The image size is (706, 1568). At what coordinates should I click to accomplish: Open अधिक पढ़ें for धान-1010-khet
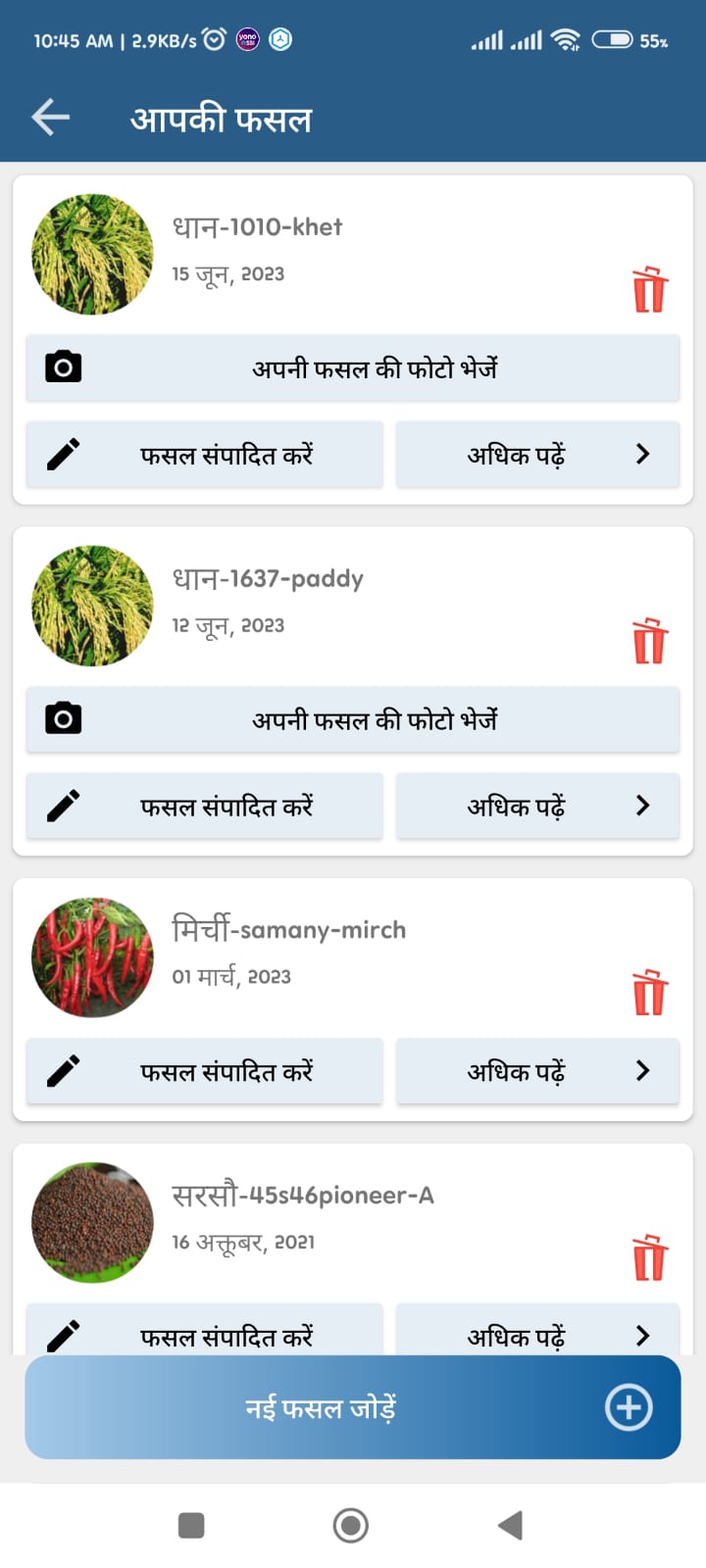(x=537, y=455)
